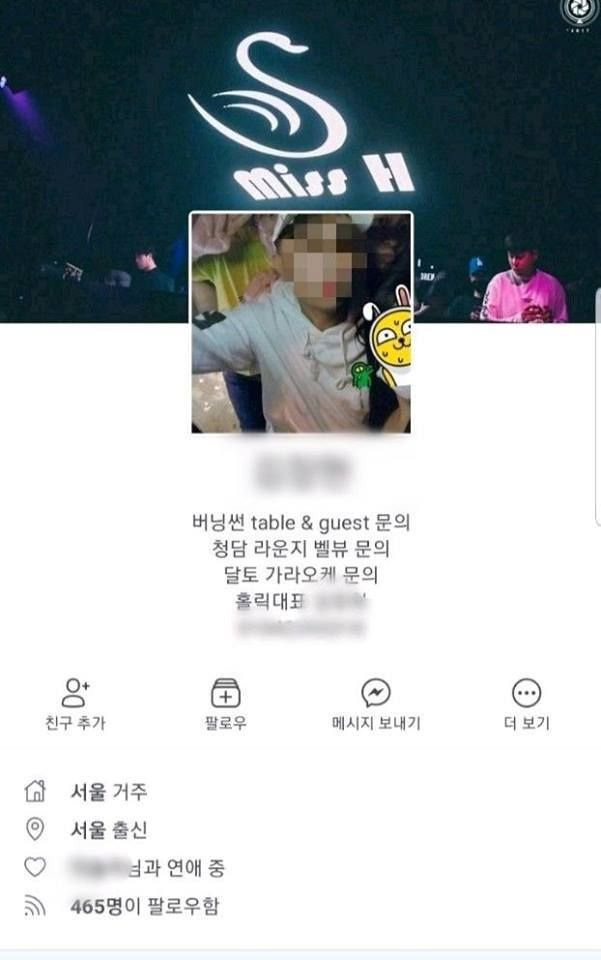The image size is (601, 960).
Task: Tap 친구 추가 to add friend
Action: pos(75,704)
